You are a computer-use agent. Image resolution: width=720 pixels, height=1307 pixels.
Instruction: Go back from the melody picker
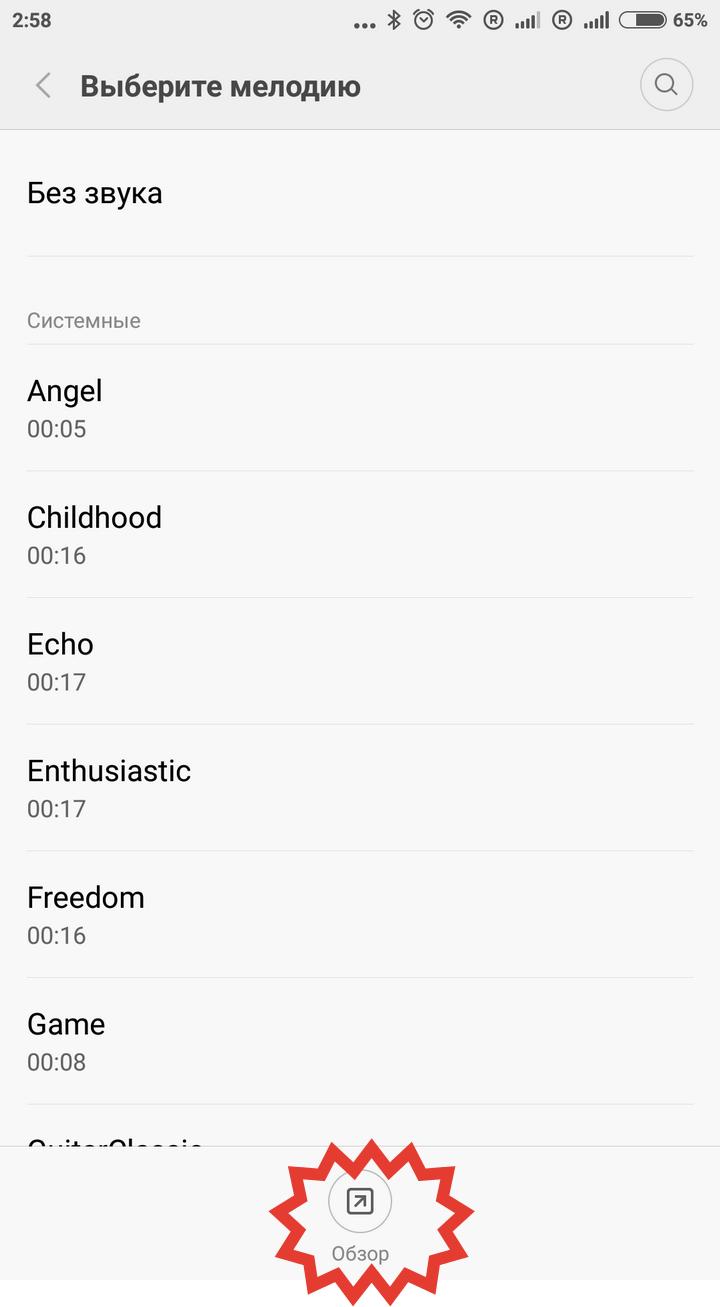(x=43, y=86)
